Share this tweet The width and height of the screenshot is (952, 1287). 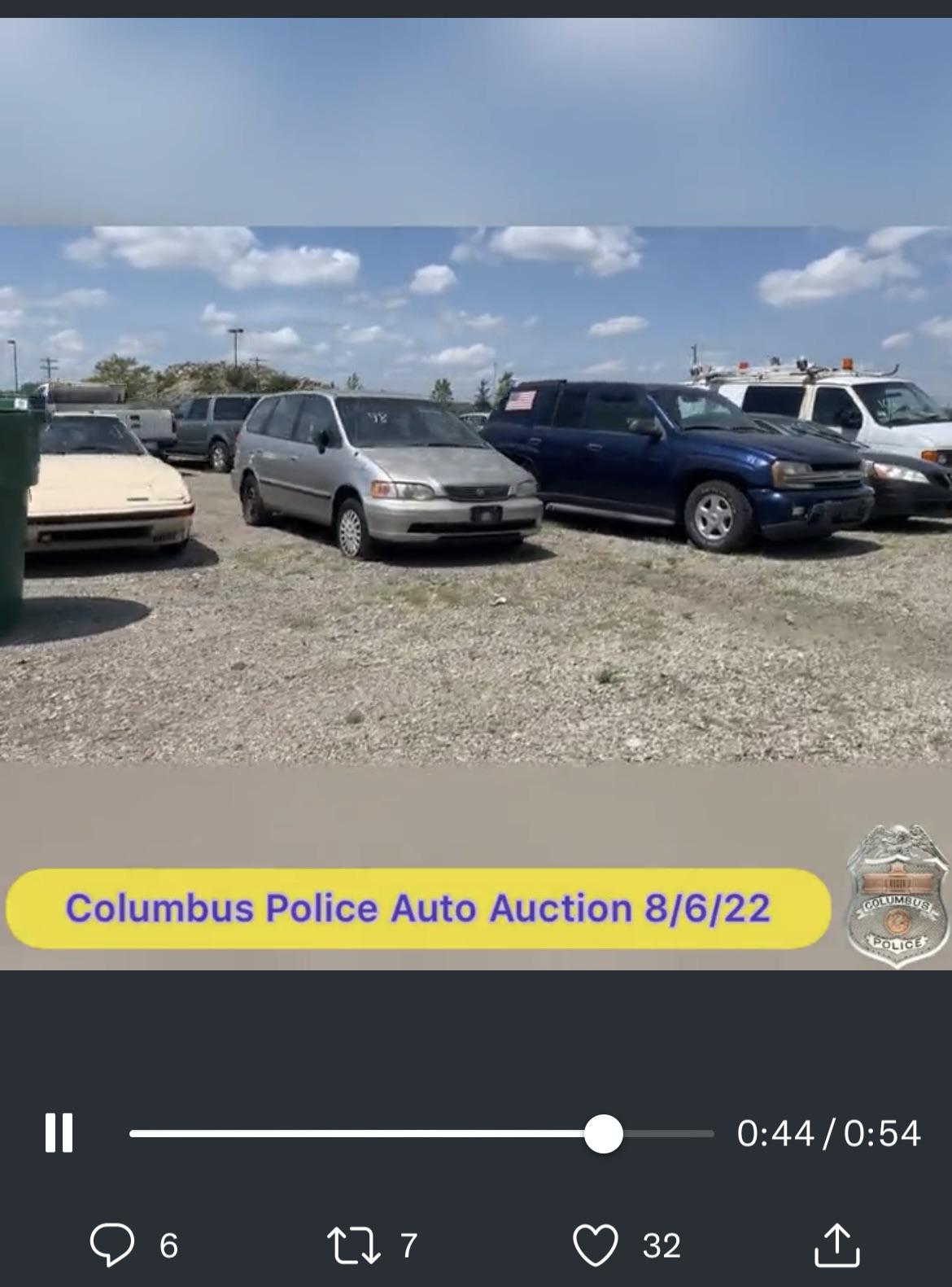[x=836, y=1245]
